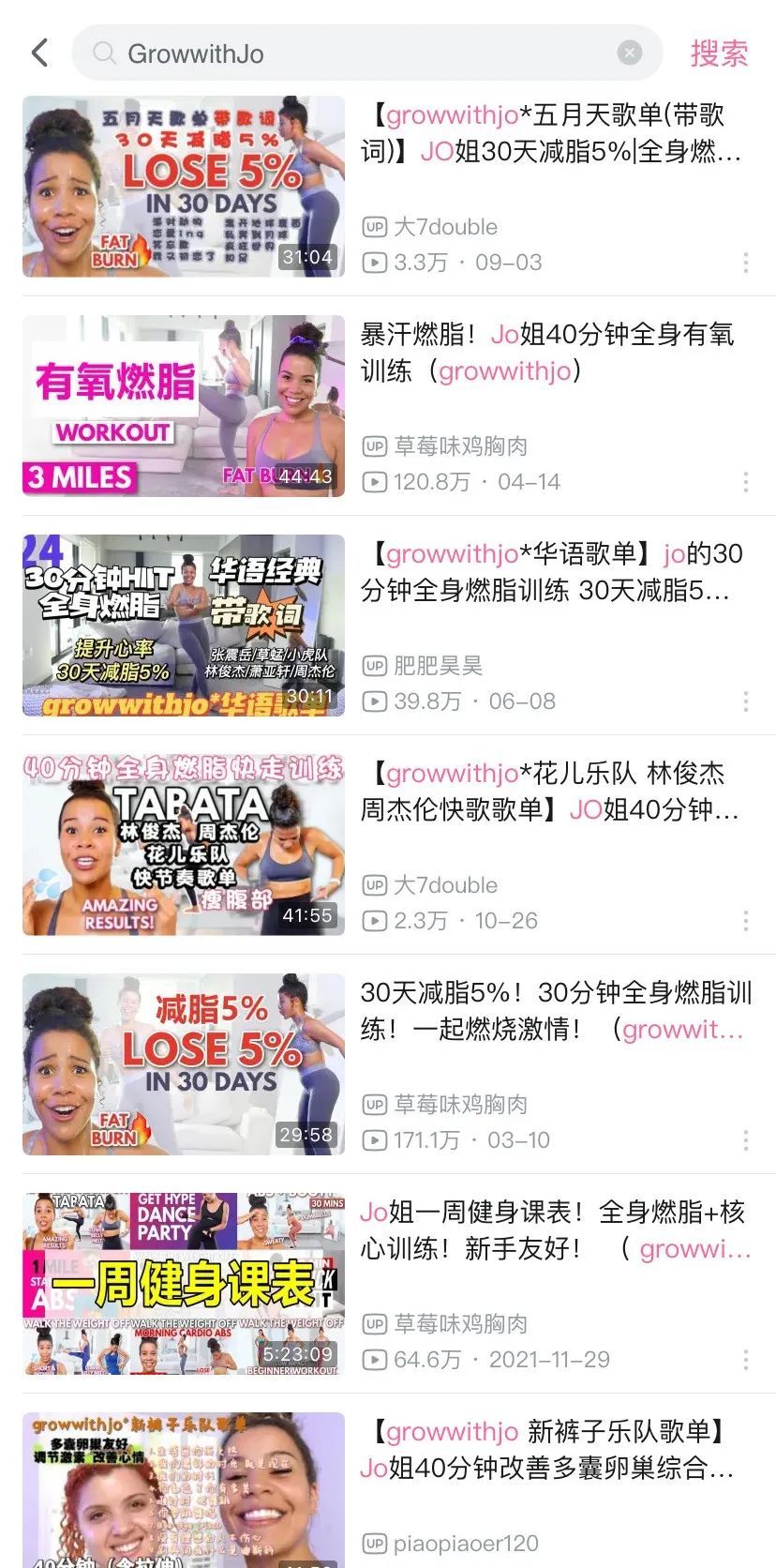Tap the 搜索 button
Screen dimensions: 776x1568
pyautogui.click(x=719, y=53)
